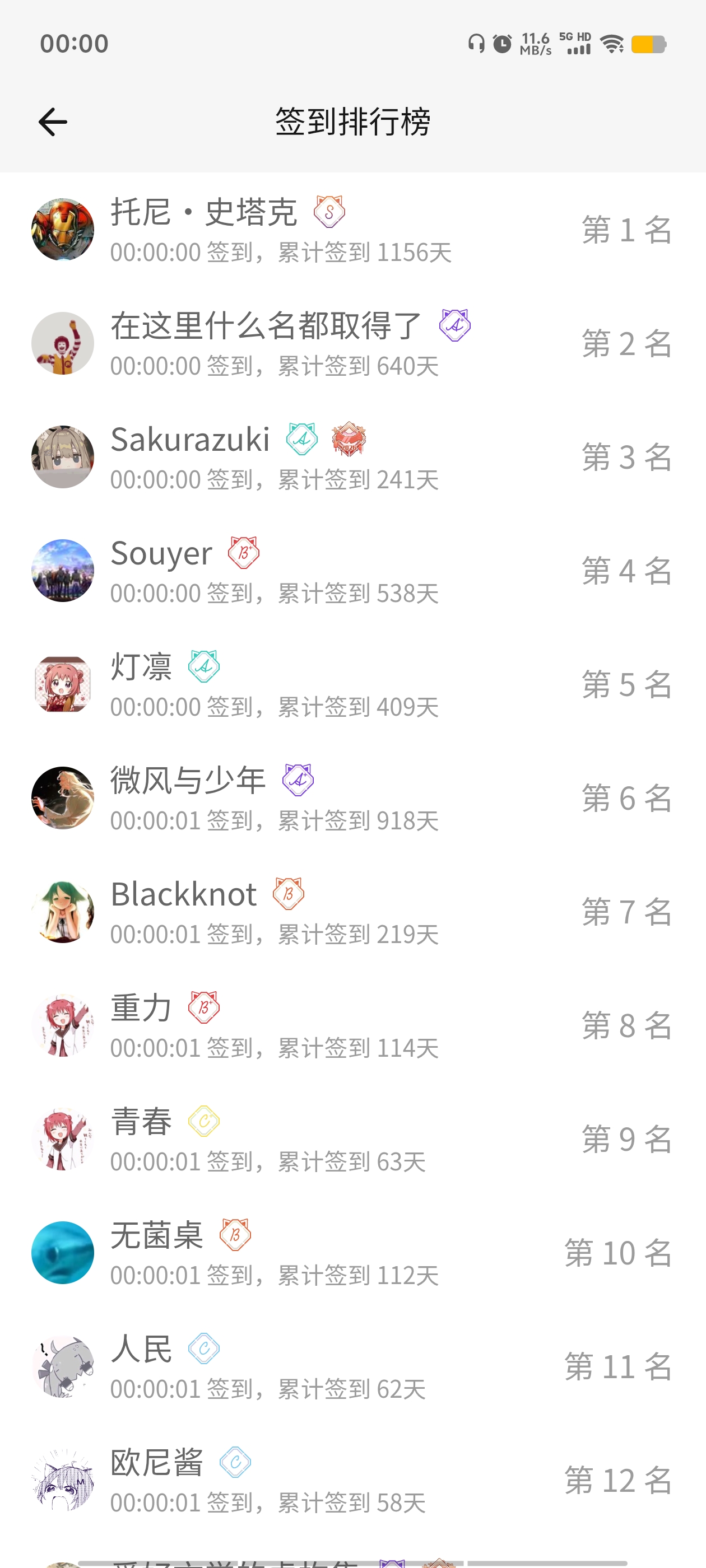Tap Sakurazuki's avatar picture
Image resolution: width=706 pixels, height=1568 pixels.
tap(63, 456)
